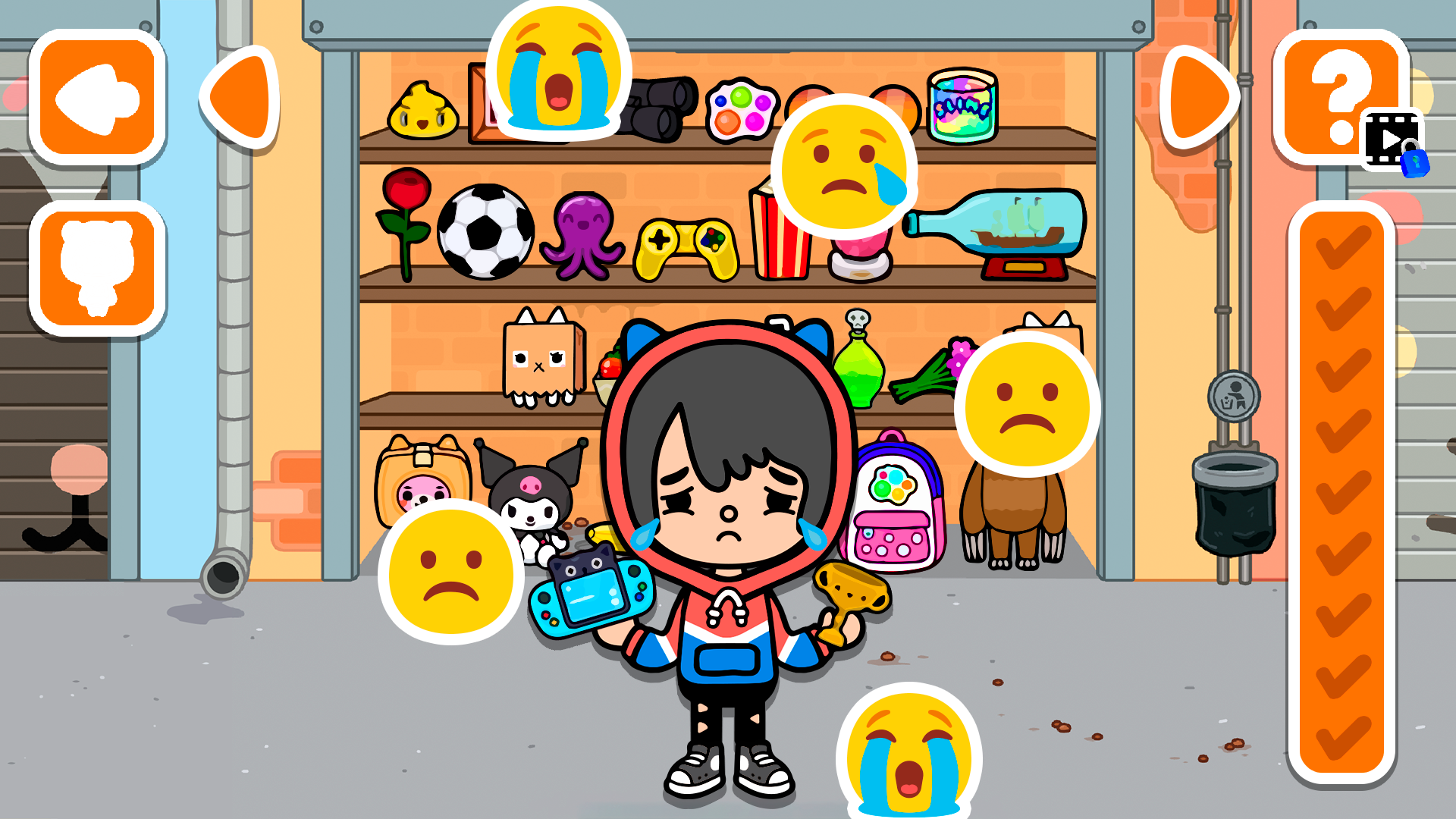
Task: Select the black bunny plush toy
Action: pyautogui.click(x=531, y=493)
